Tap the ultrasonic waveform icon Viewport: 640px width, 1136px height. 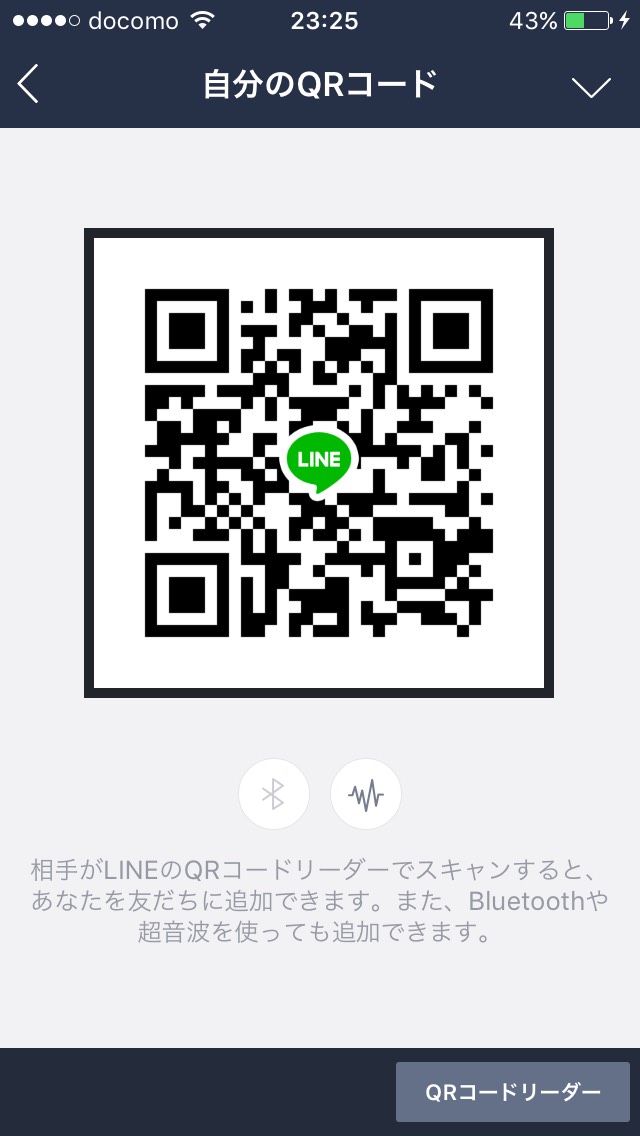point(366,794)
